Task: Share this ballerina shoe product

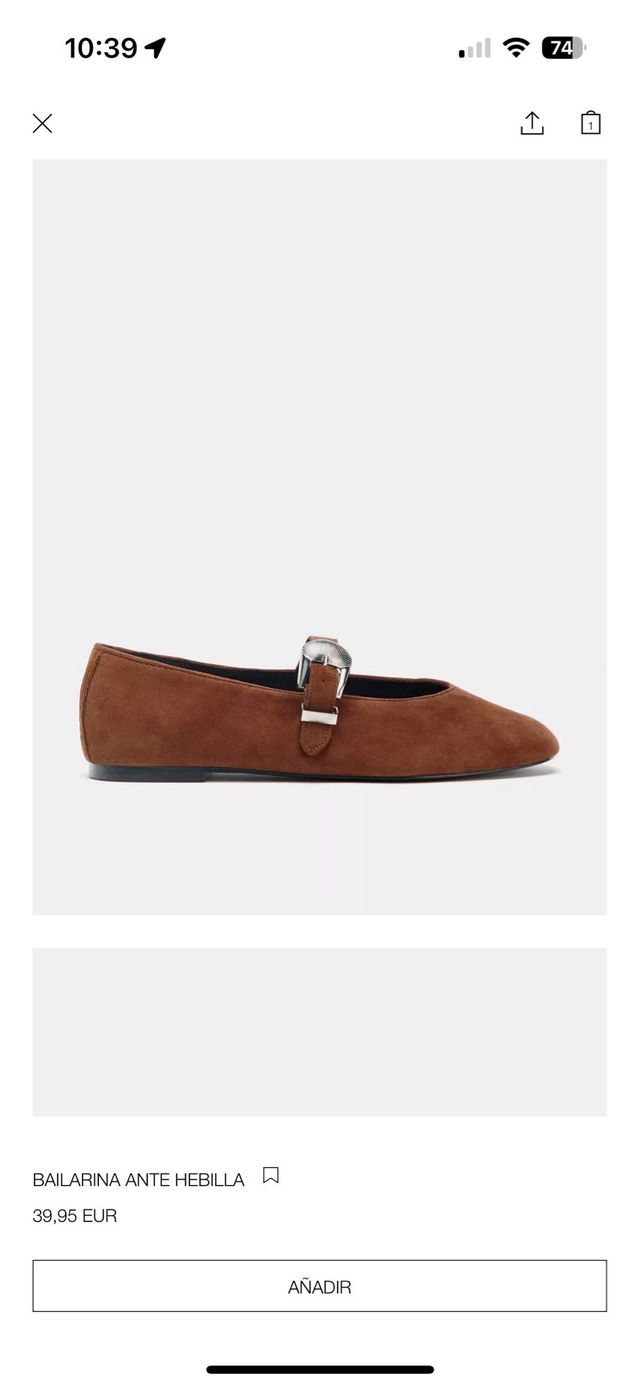Action: 532,123
